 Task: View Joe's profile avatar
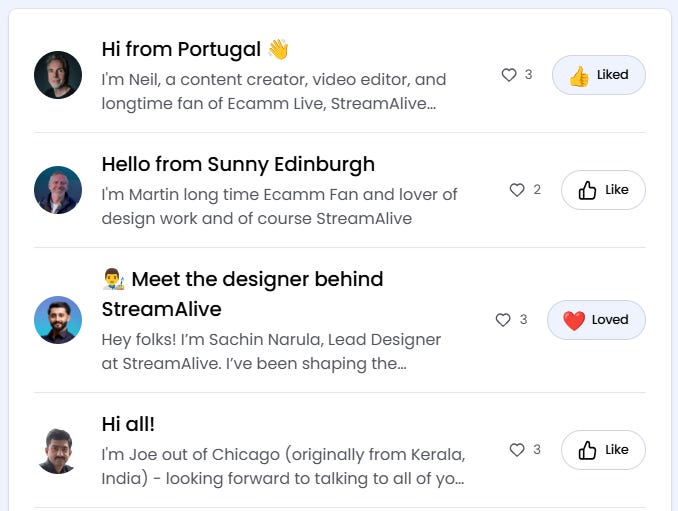[x=58, y=450]
